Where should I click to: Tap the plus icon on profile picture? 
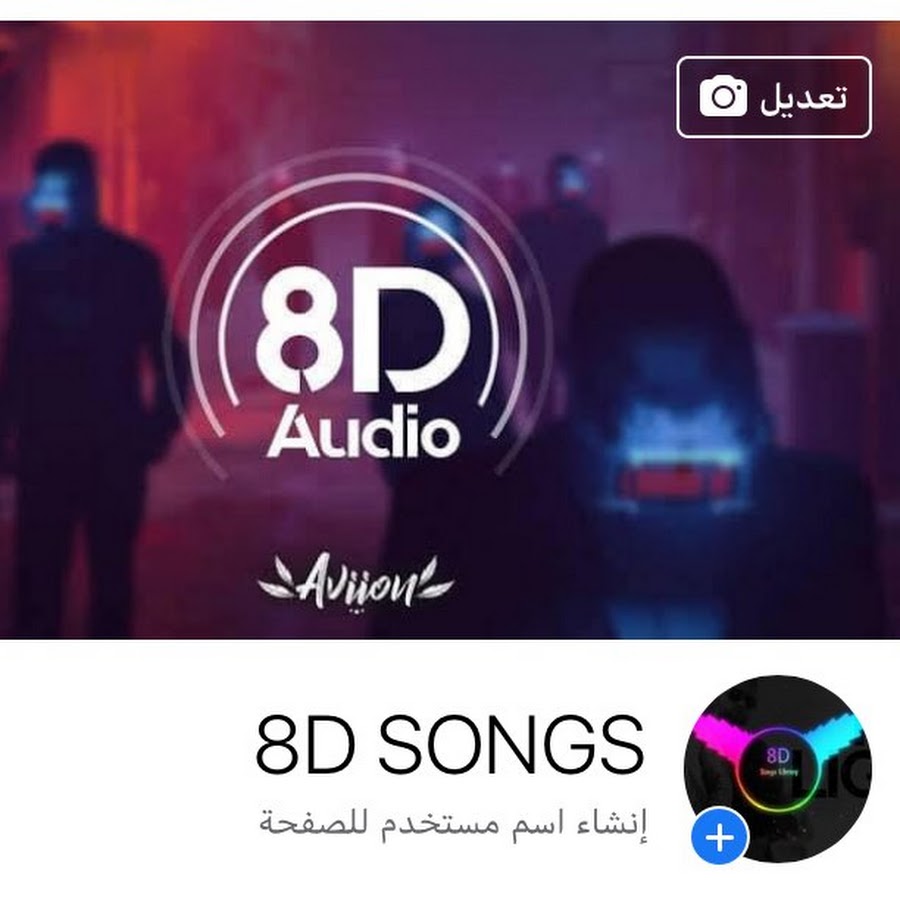tap(720, 838)
